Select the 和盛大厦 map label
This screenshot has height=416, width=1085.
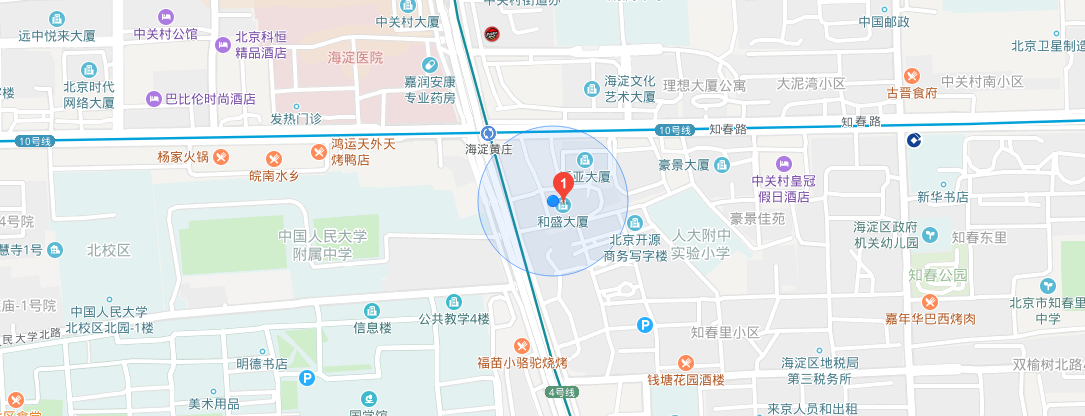(560, 221)
